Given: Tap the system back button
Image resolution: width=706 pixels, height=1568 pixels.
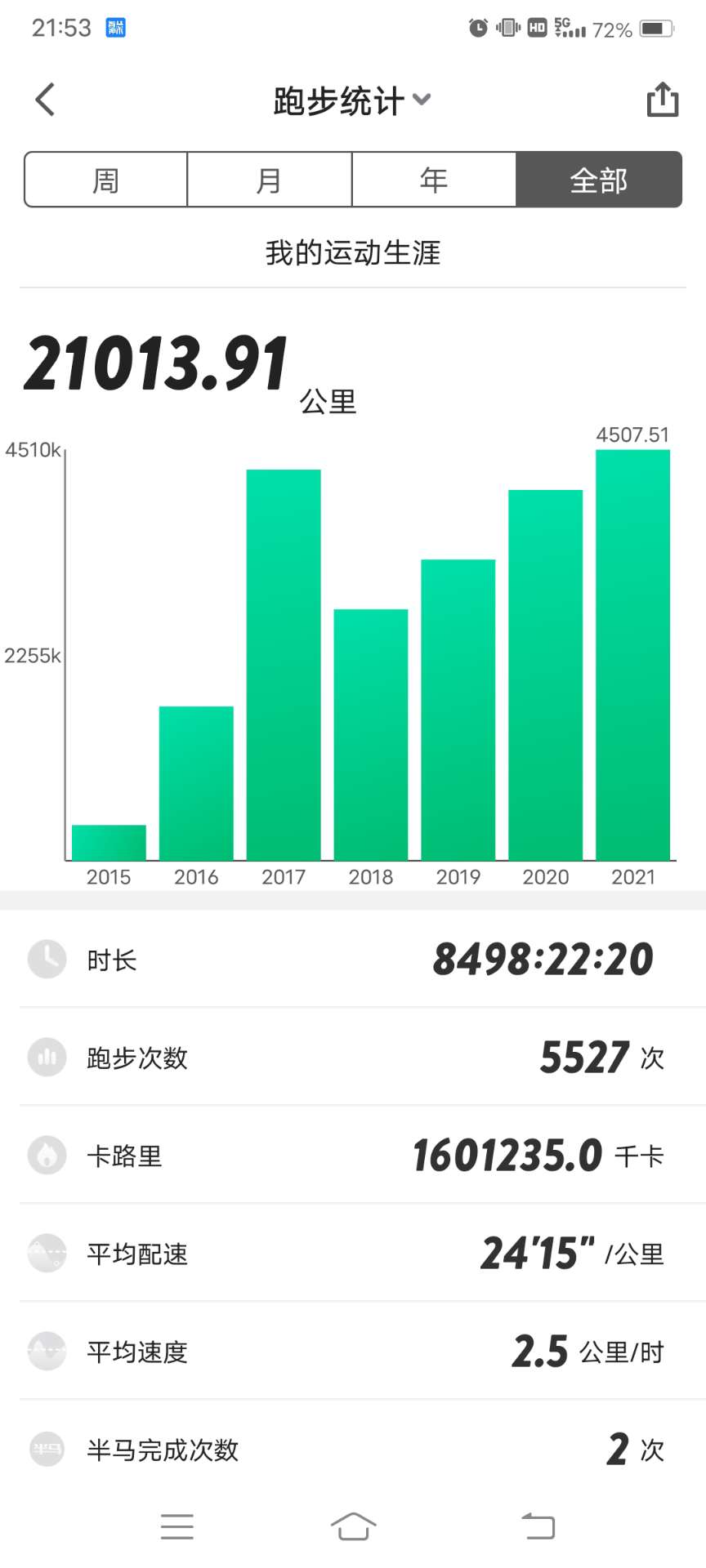Looking at the screenshot, I should click(x=538, y=1526).
